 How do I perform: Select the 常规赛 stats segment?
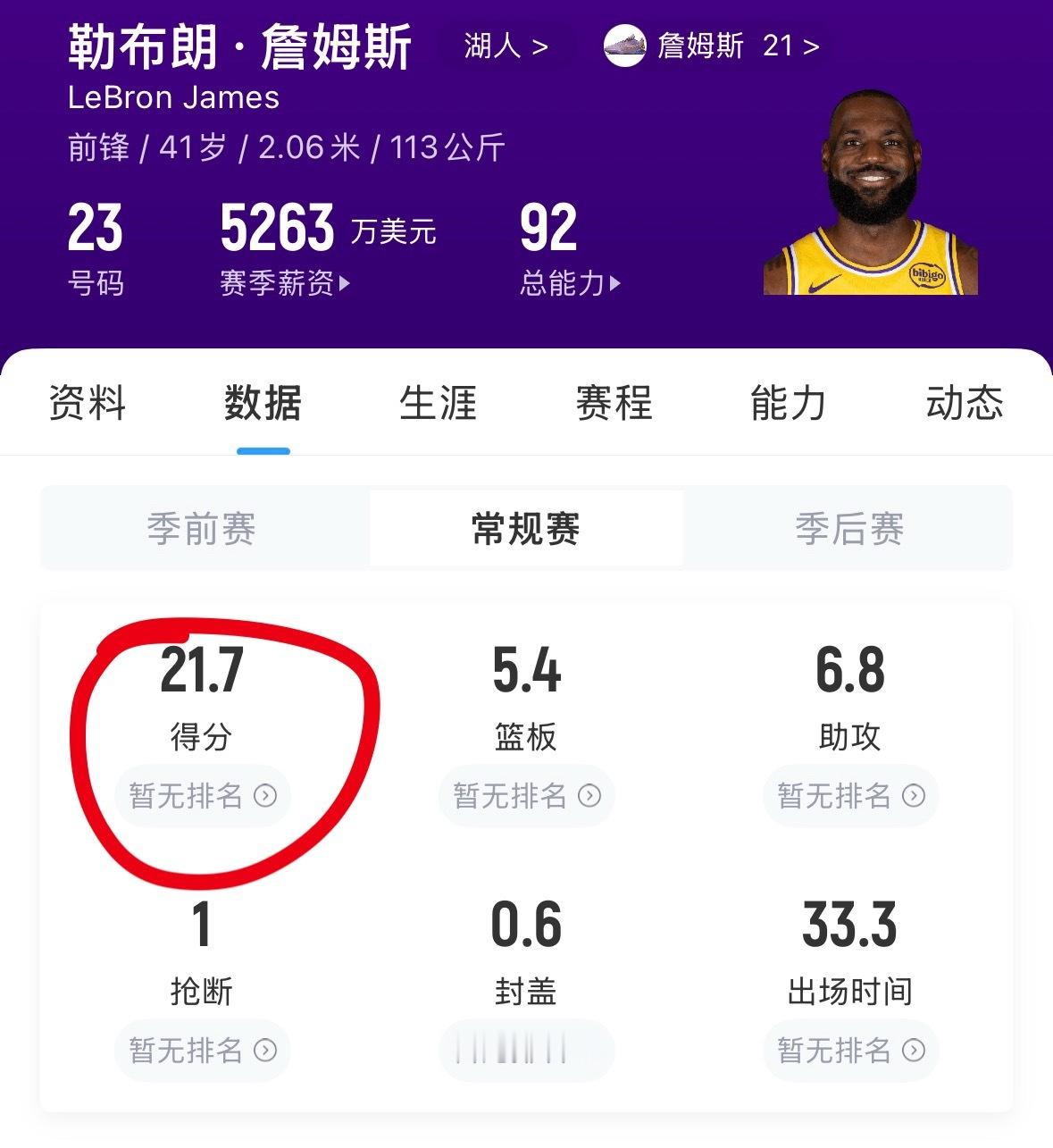pyautogui.click(x=526, y=528)
